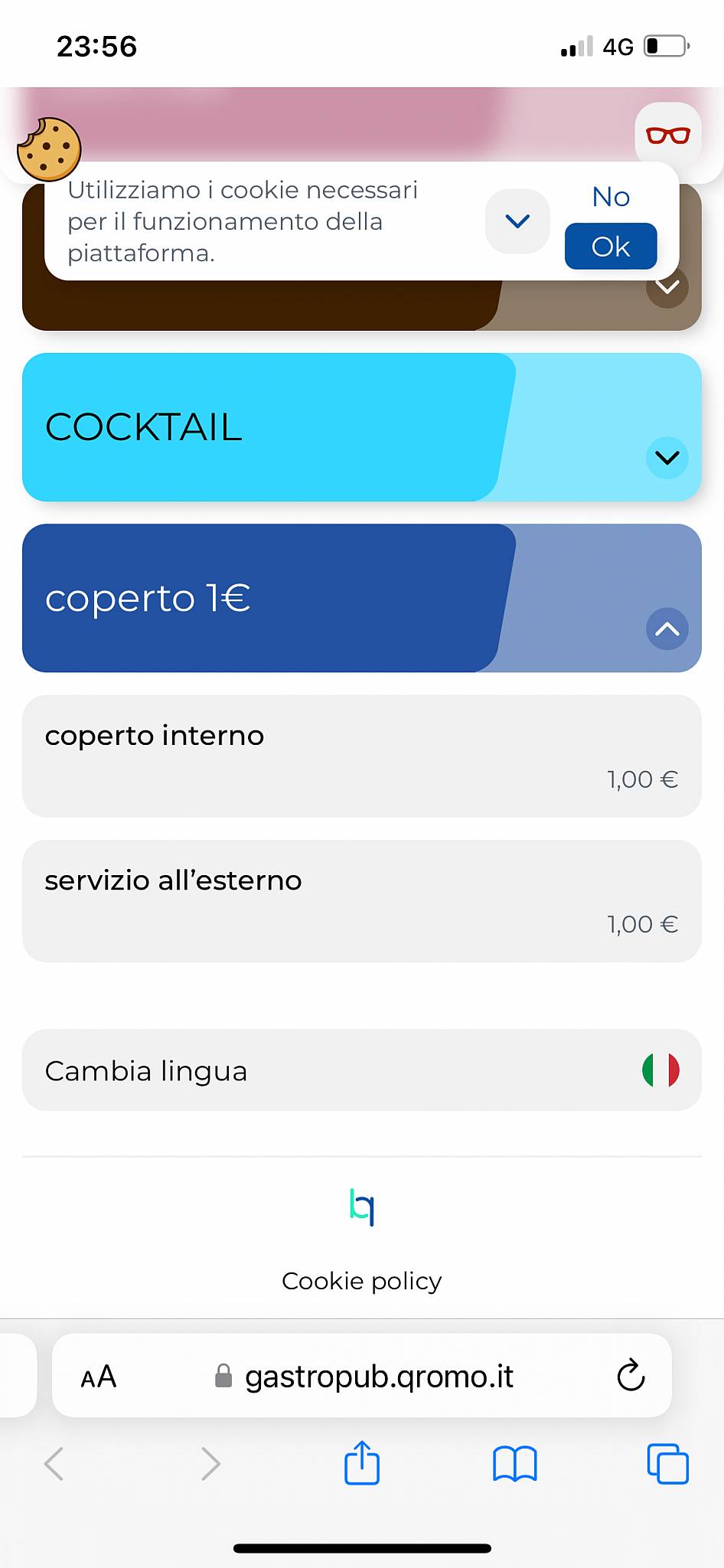Decline cookies by tapping No

coord(610,197)
